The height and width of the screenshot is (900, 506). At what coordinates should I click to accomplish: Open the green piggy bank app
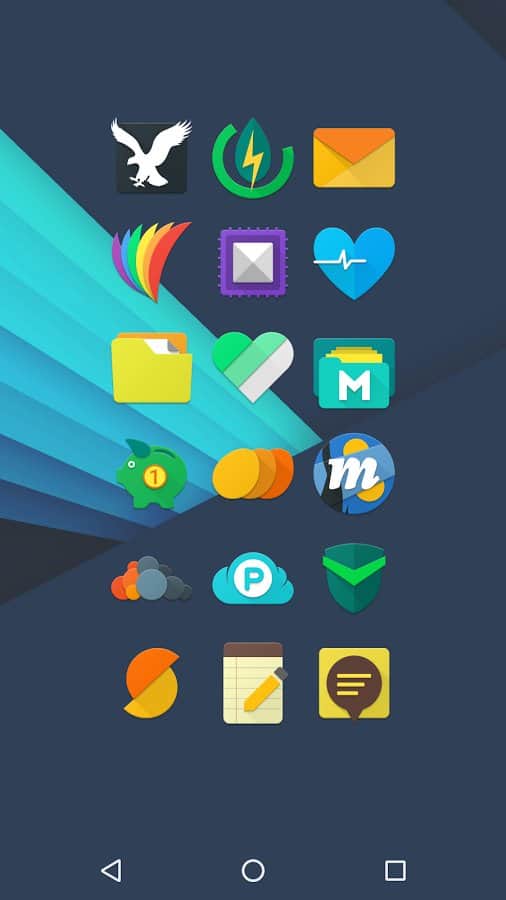151,474
